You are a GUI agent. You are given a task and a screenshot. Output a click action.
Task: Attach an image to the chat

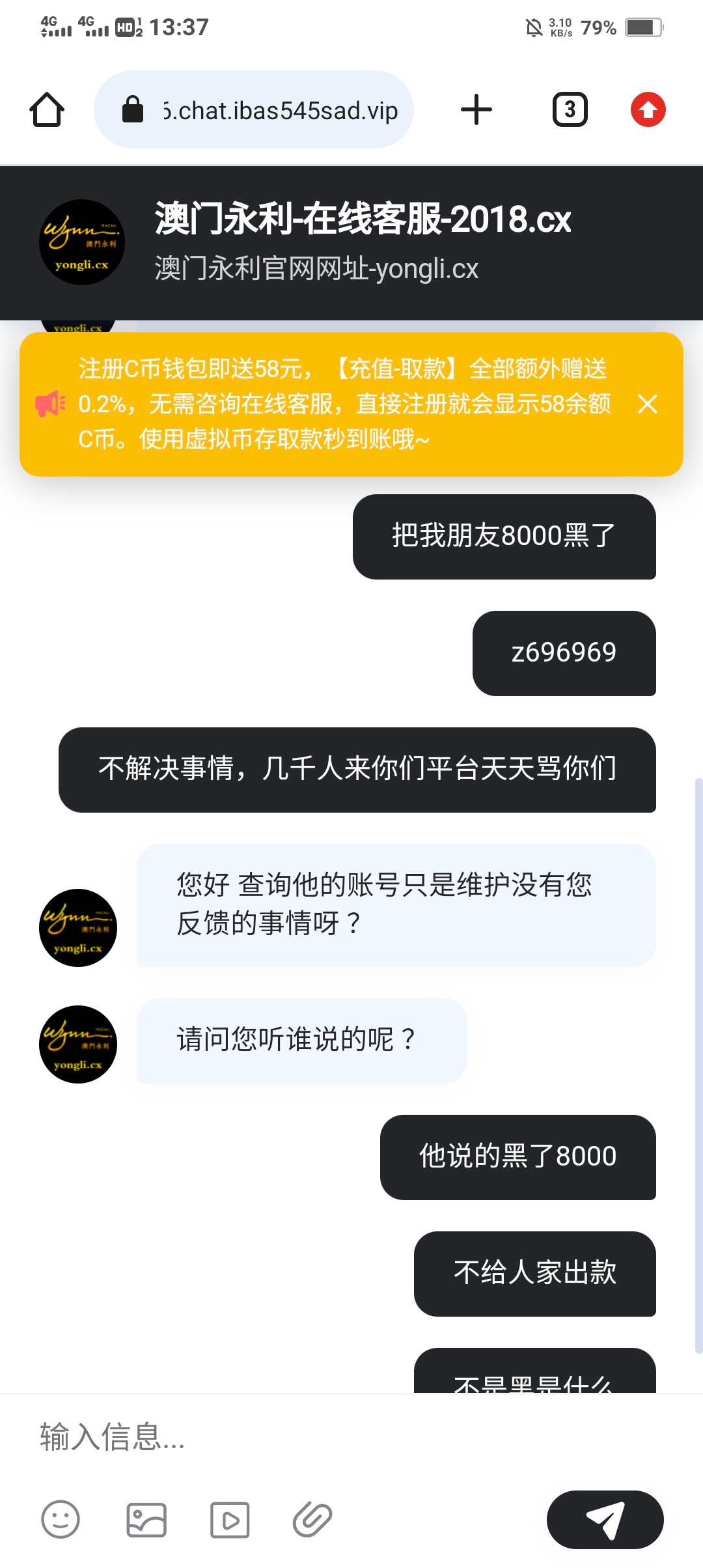pyautogui.click(x=146, y=1519)
